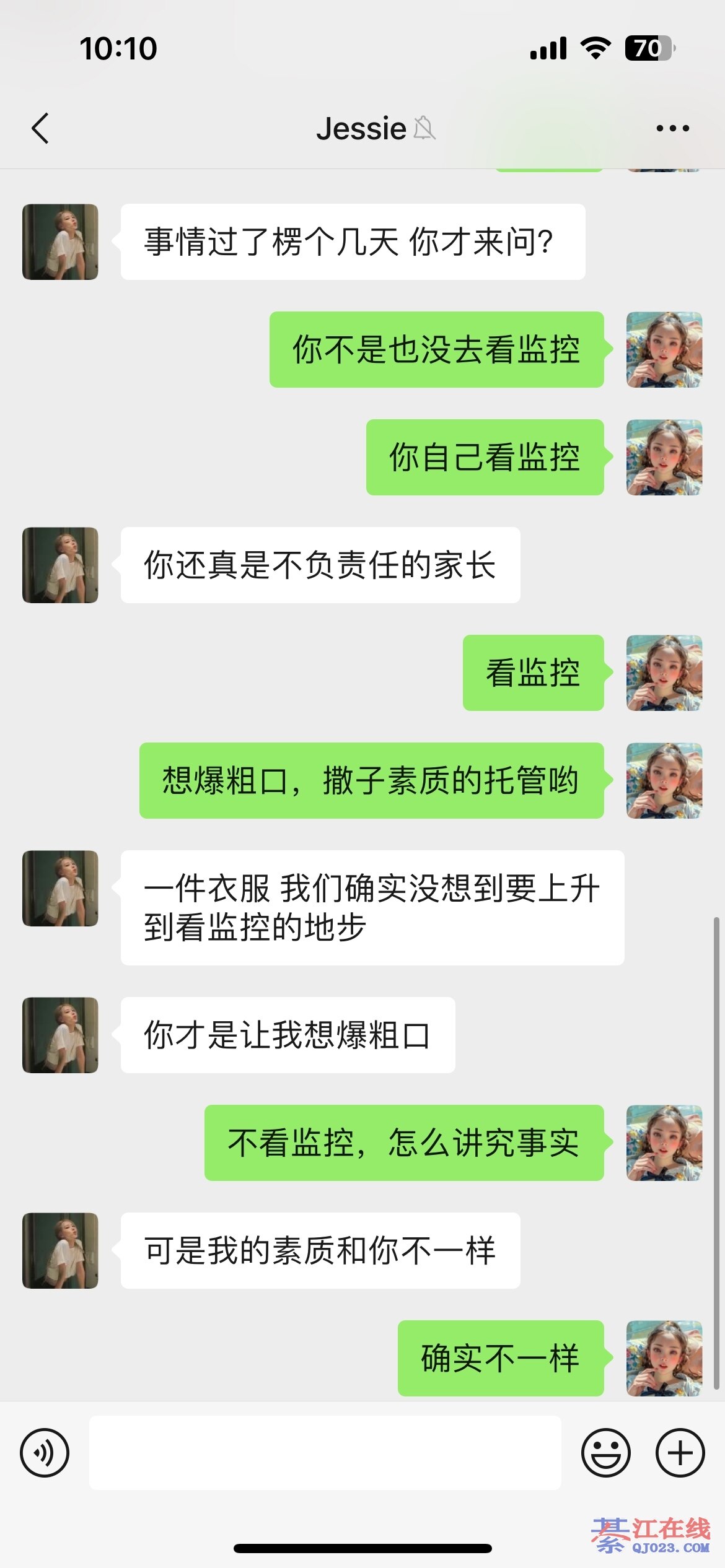Open the plus attachments menu
This screenshot has width=725, height=1568.
tap(680, 1452)
